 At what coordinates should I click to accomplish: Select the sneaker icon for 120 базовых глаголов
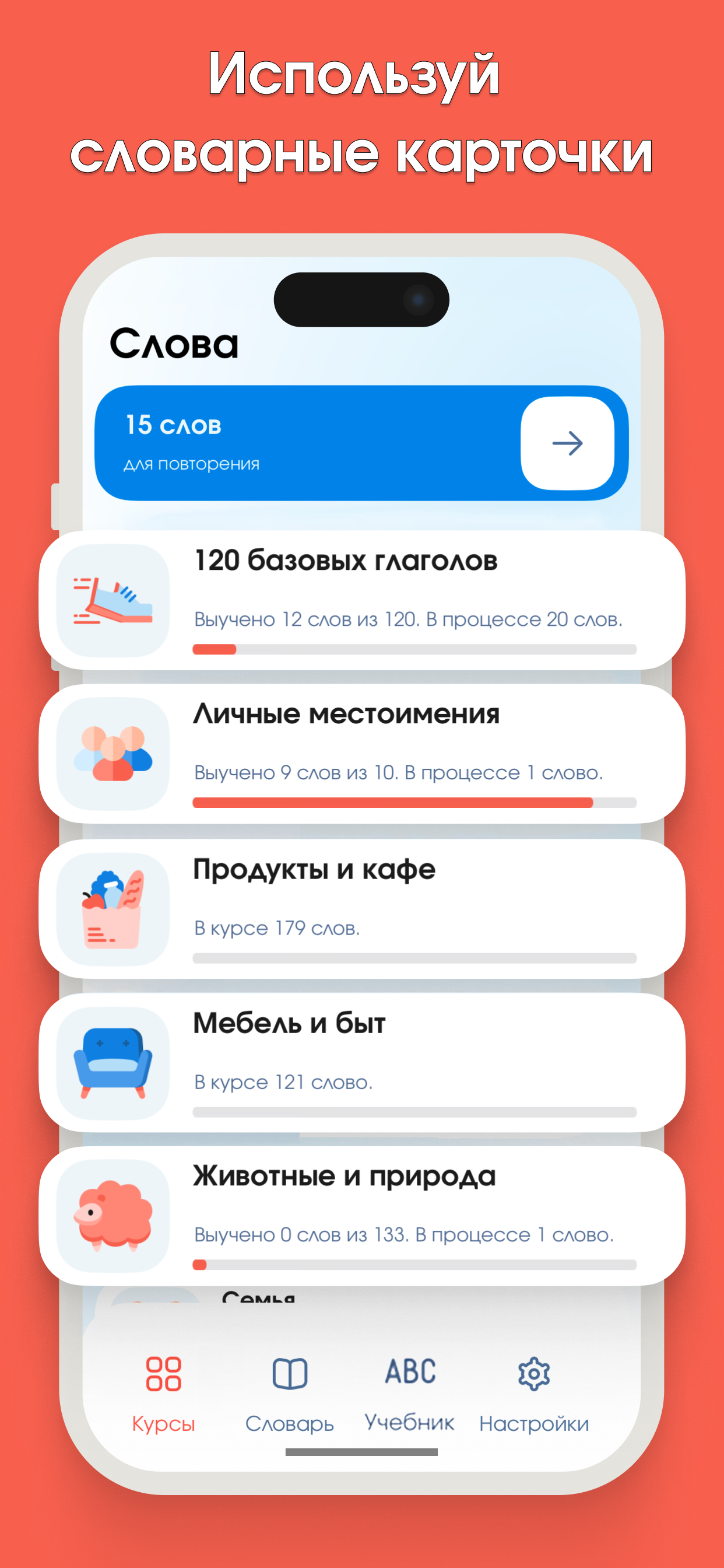111,601
